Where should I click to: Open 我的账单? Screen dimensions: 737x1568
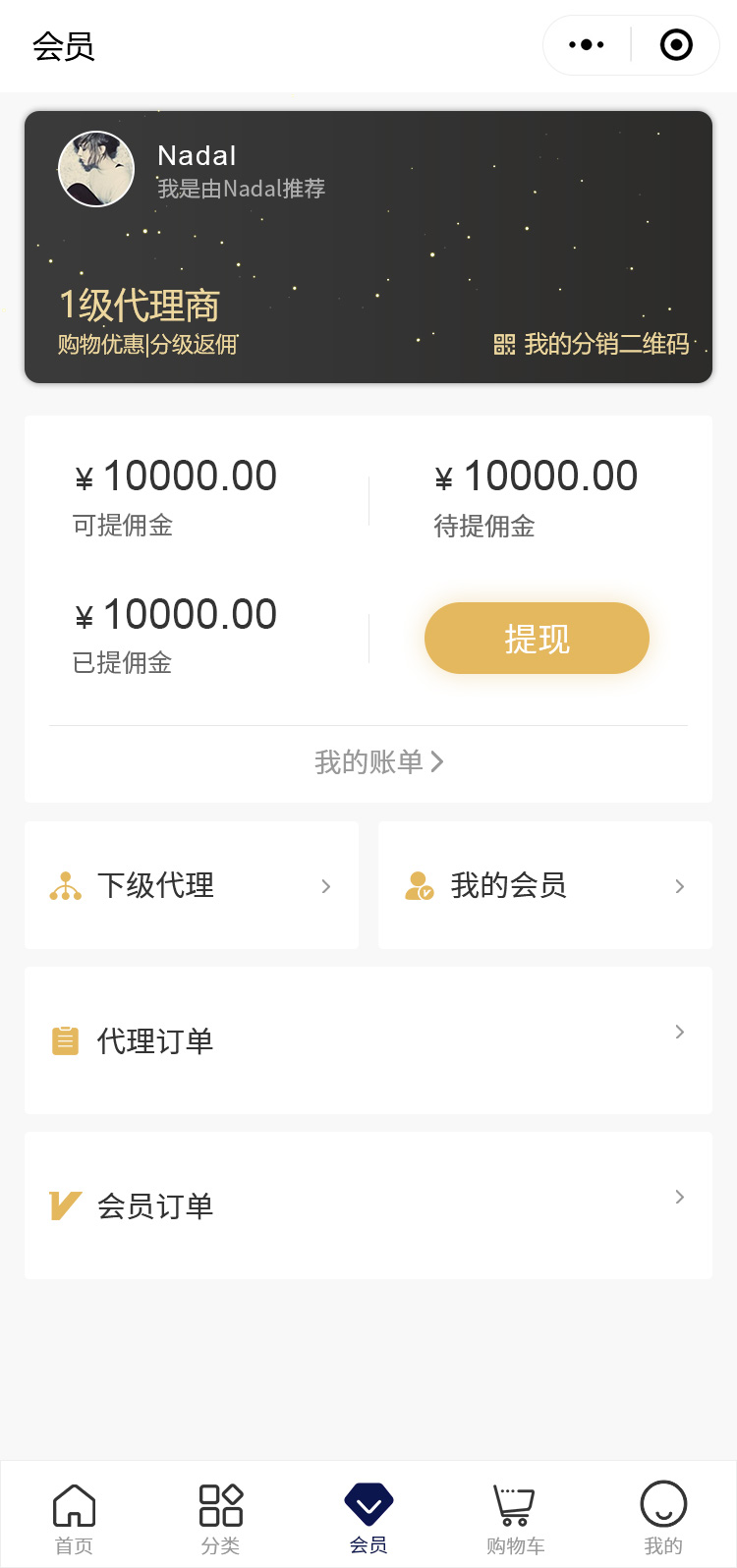(378, 762)
